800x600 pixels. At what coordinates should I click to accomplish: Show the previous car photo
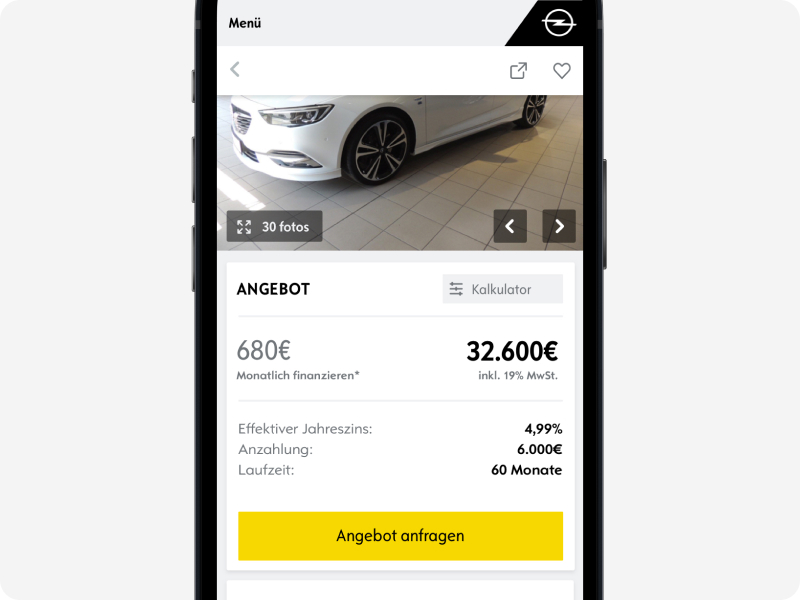click(x=510, y=227)
